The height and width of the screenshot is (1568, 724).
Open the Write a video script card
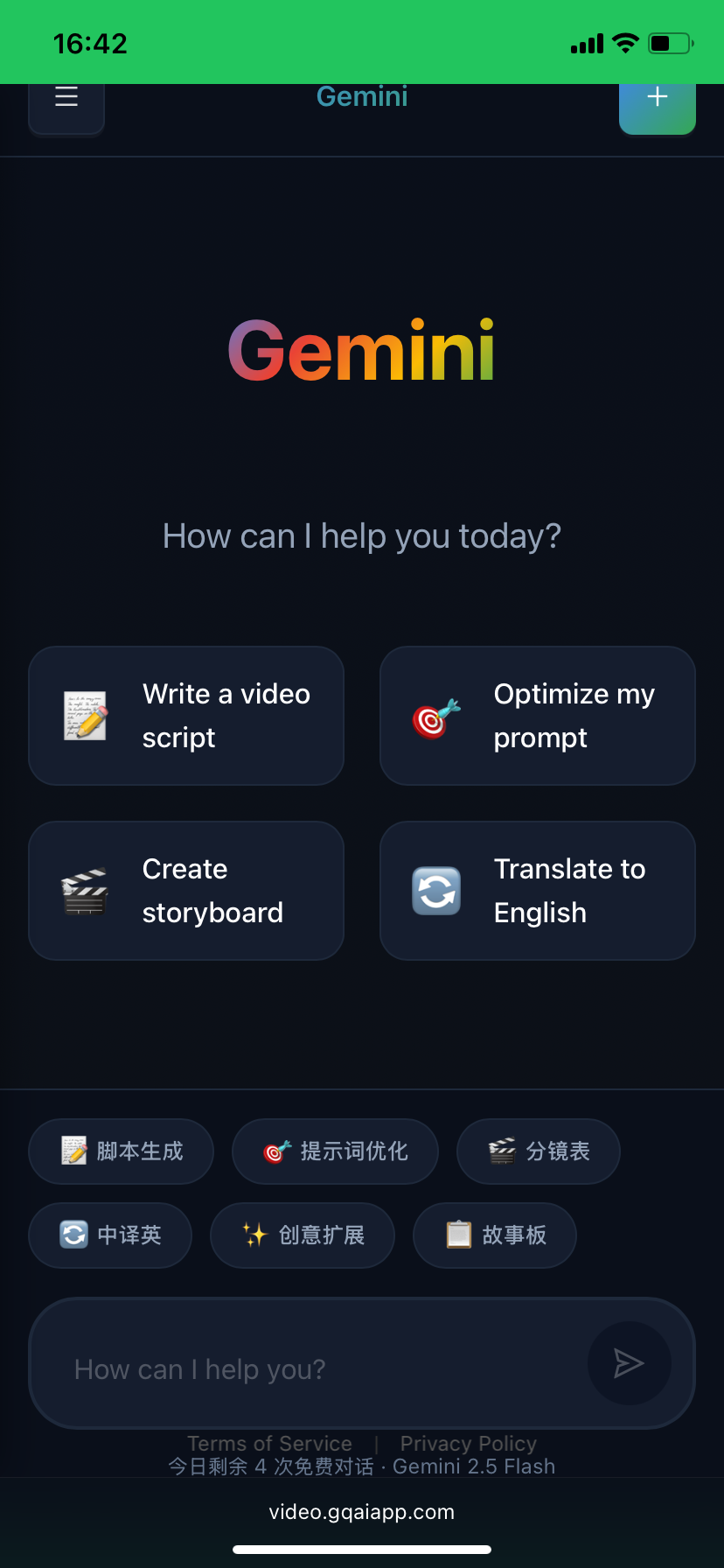point(185,716)
